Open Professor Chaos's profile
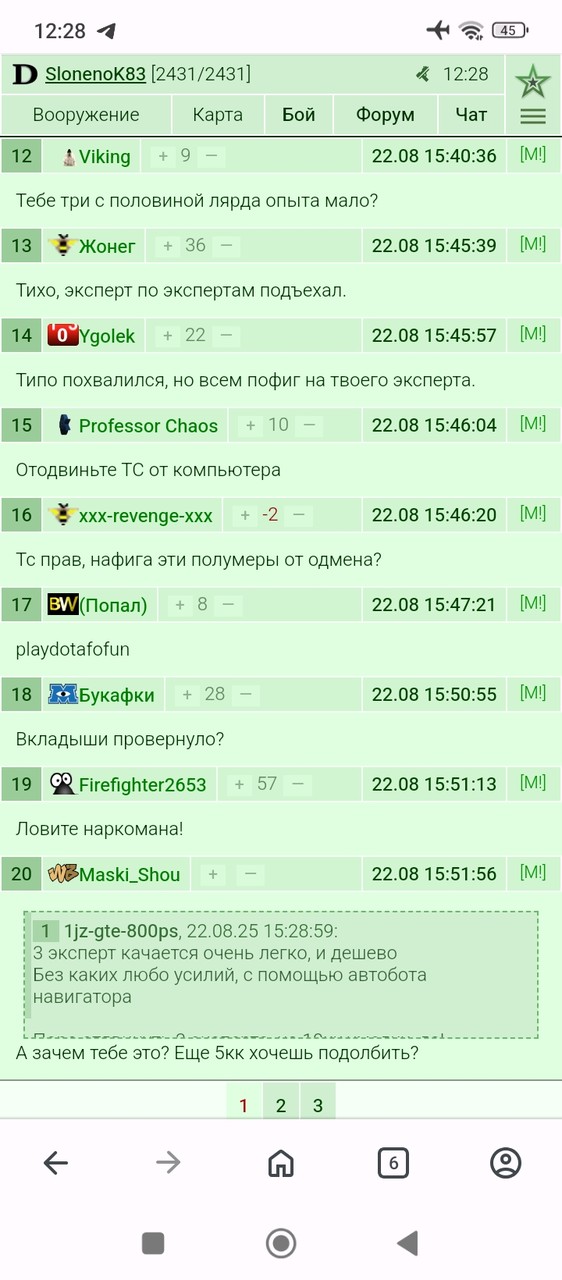 [148, 426]
